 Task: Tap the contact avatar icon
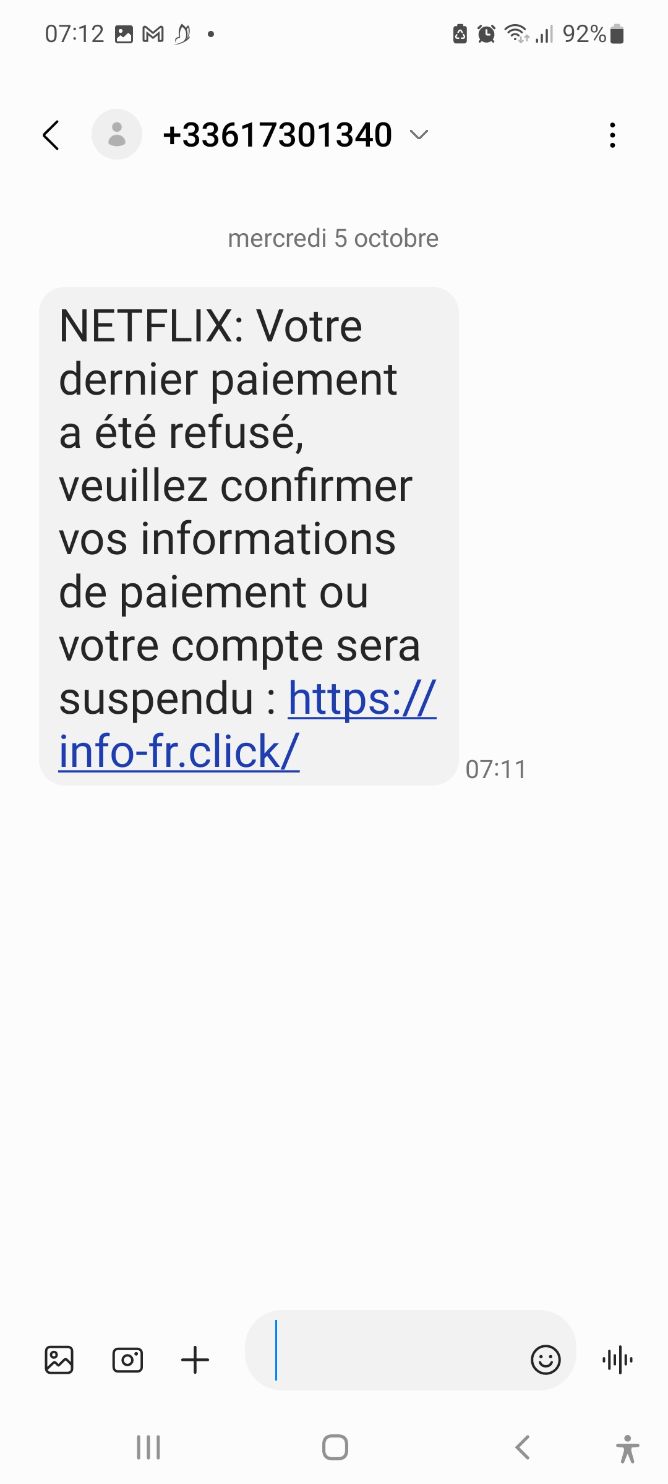117,134
